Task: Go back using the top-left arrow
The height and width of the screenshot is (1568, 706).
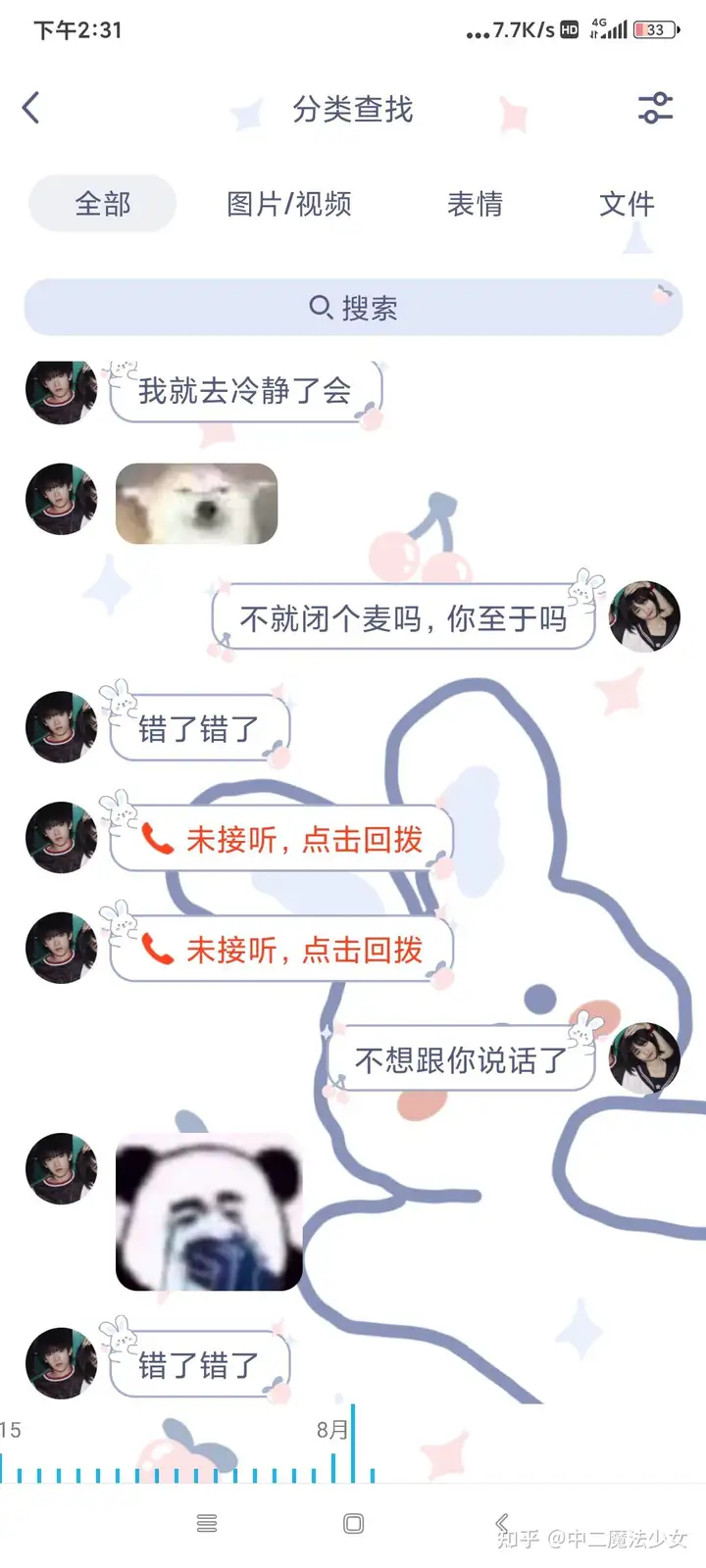Action: tap(31, 108)
